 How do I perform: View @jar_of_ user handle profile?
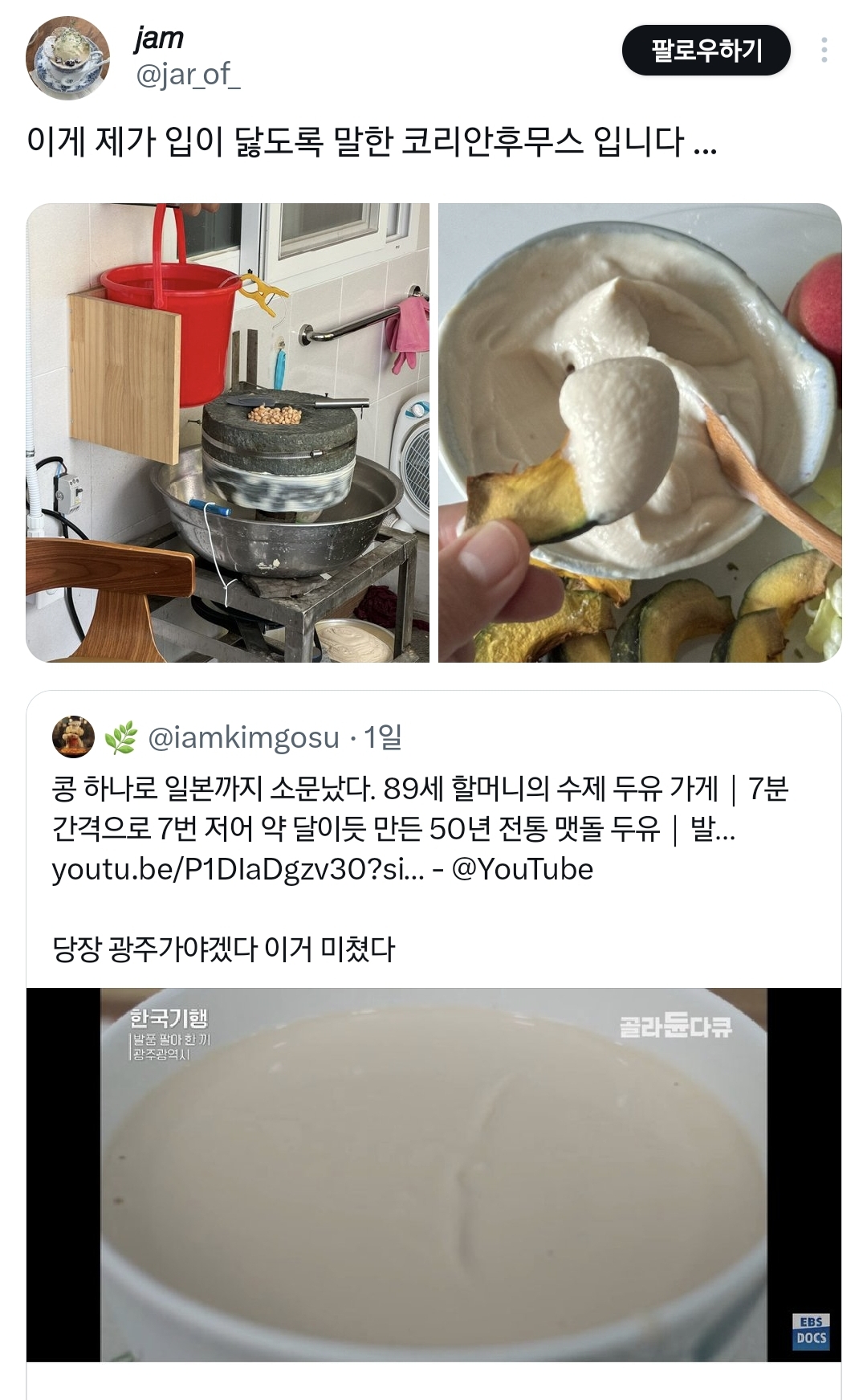tap(188, 75)
